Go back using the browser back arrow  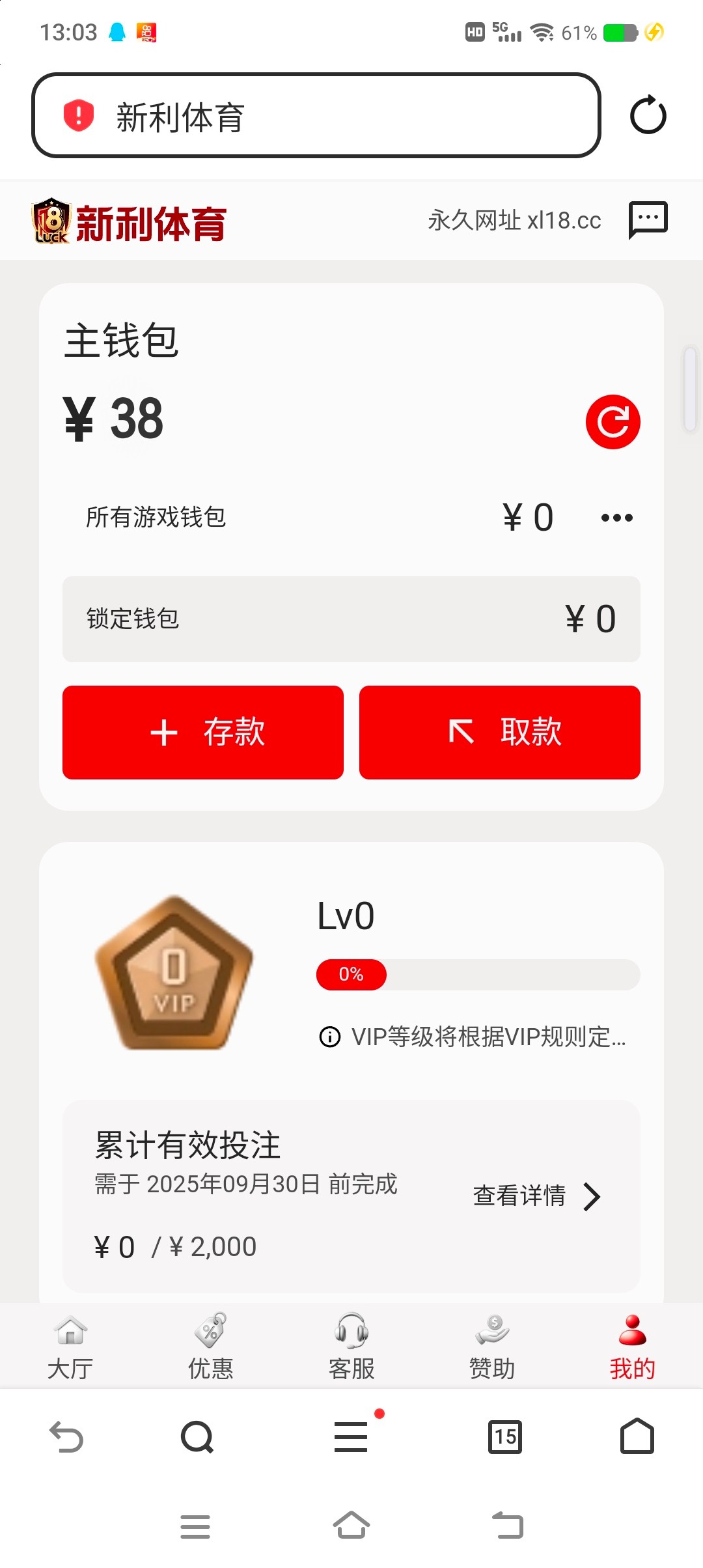(66, 1436)
